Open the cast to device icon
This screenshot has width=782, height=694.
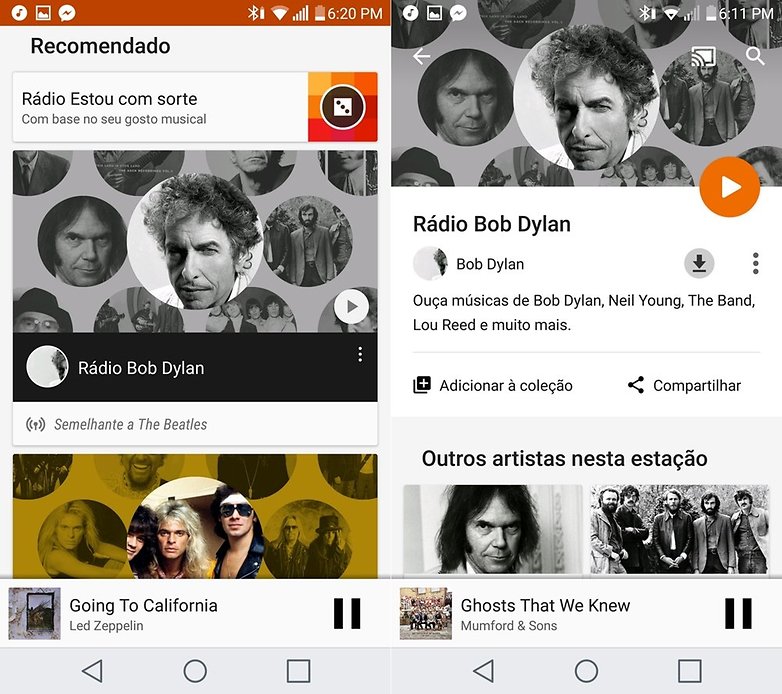[x=704, y=56]
